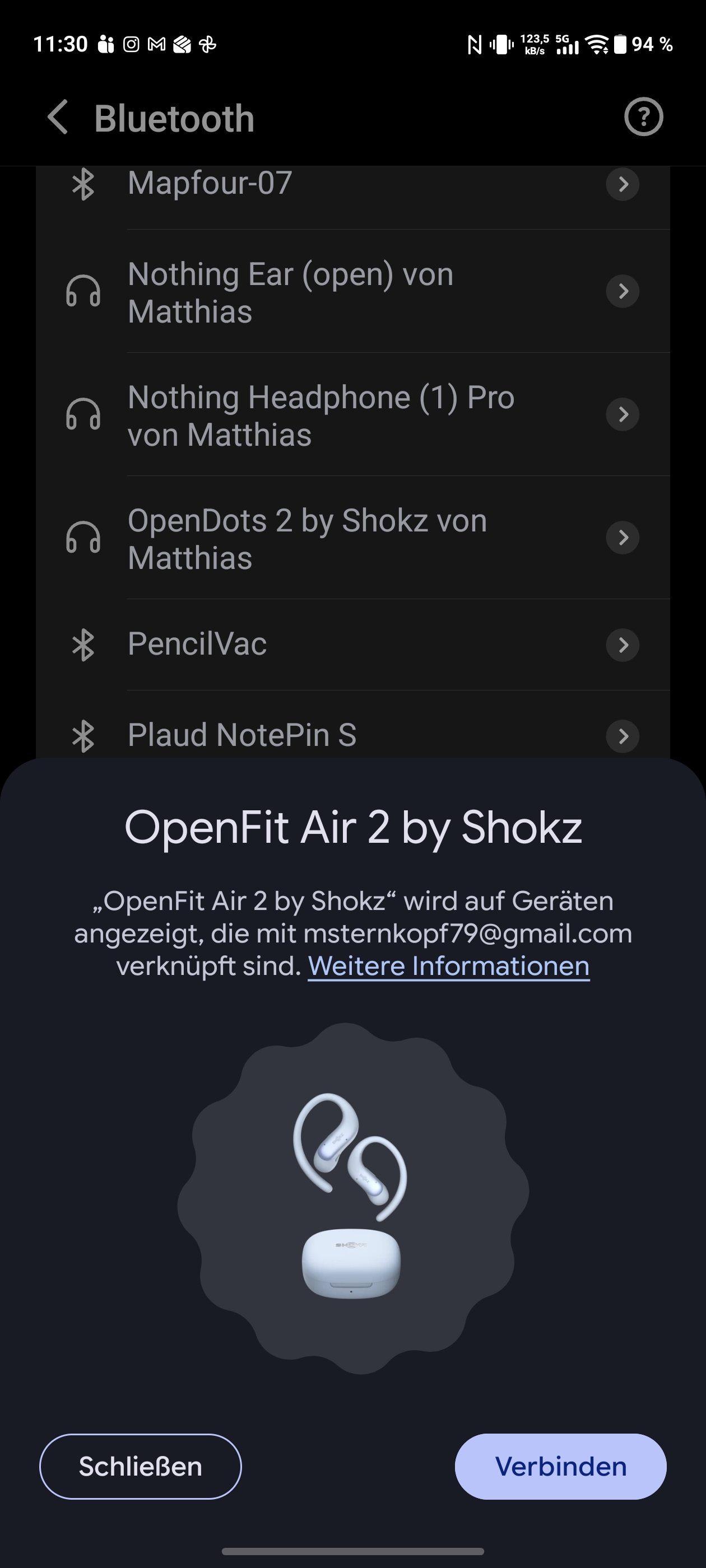Open details chevron for Nothing Headphone (1) Pro

(x=623, y=414)
